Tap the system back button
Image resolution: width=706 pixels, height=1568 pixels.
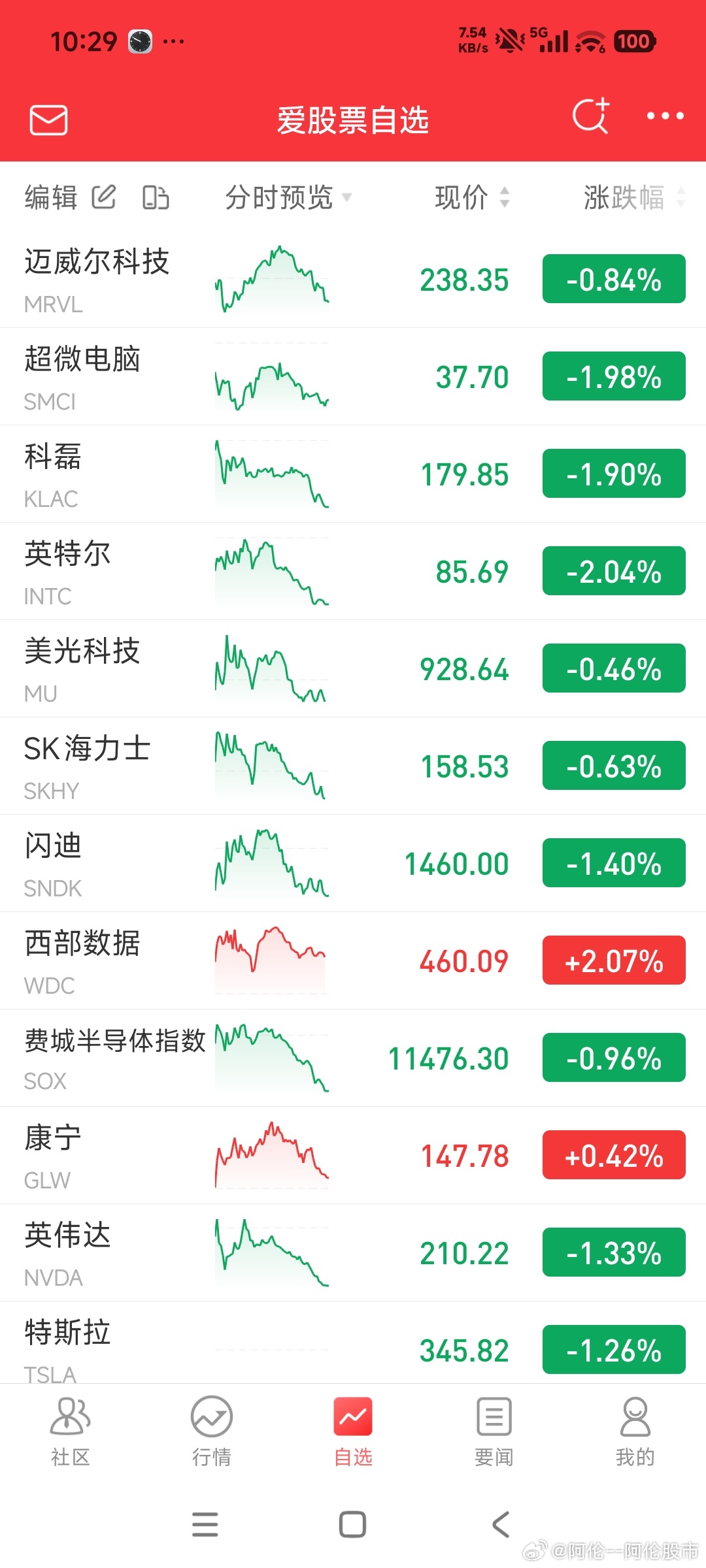click(x=501, y=1525)
